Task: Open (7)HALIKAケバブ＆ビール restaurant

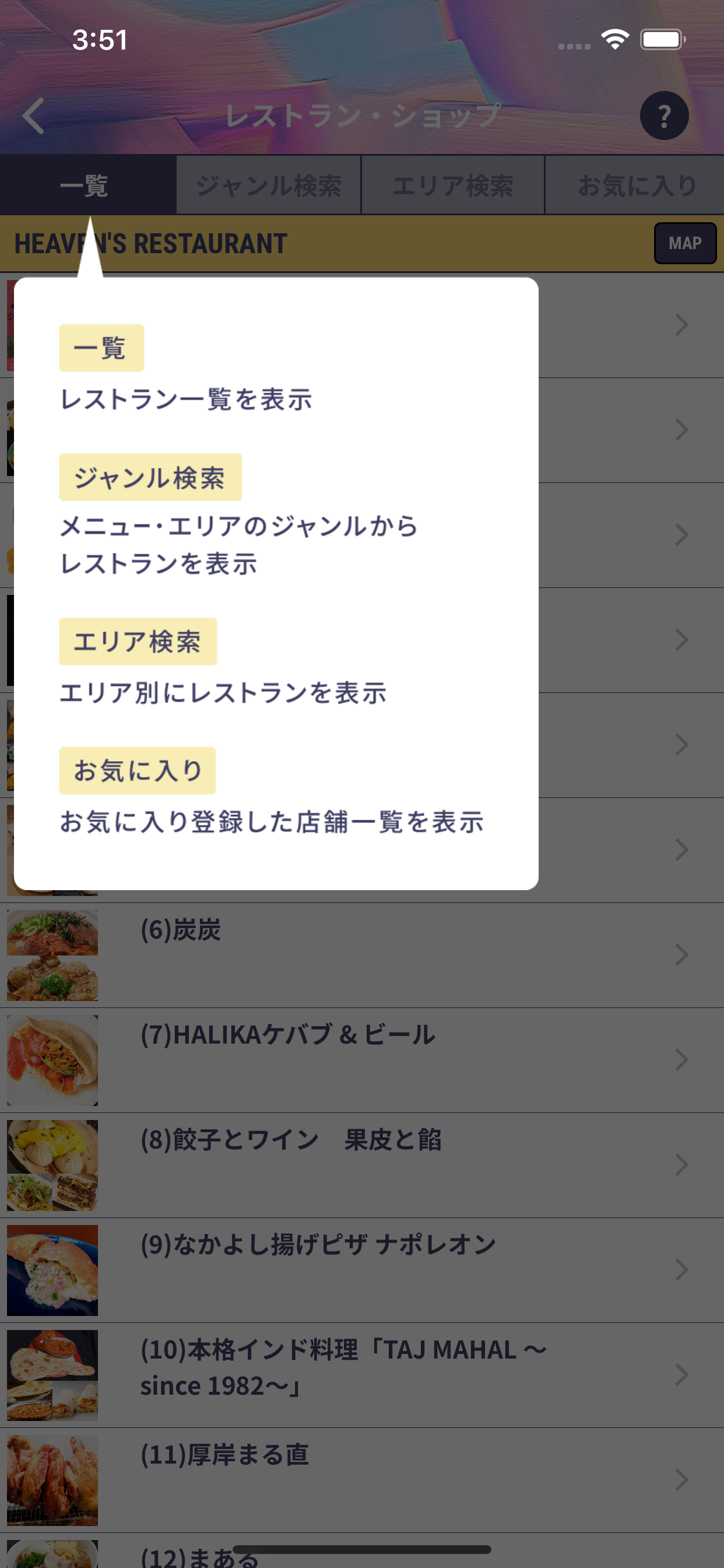Action: tap(362, 1060)
